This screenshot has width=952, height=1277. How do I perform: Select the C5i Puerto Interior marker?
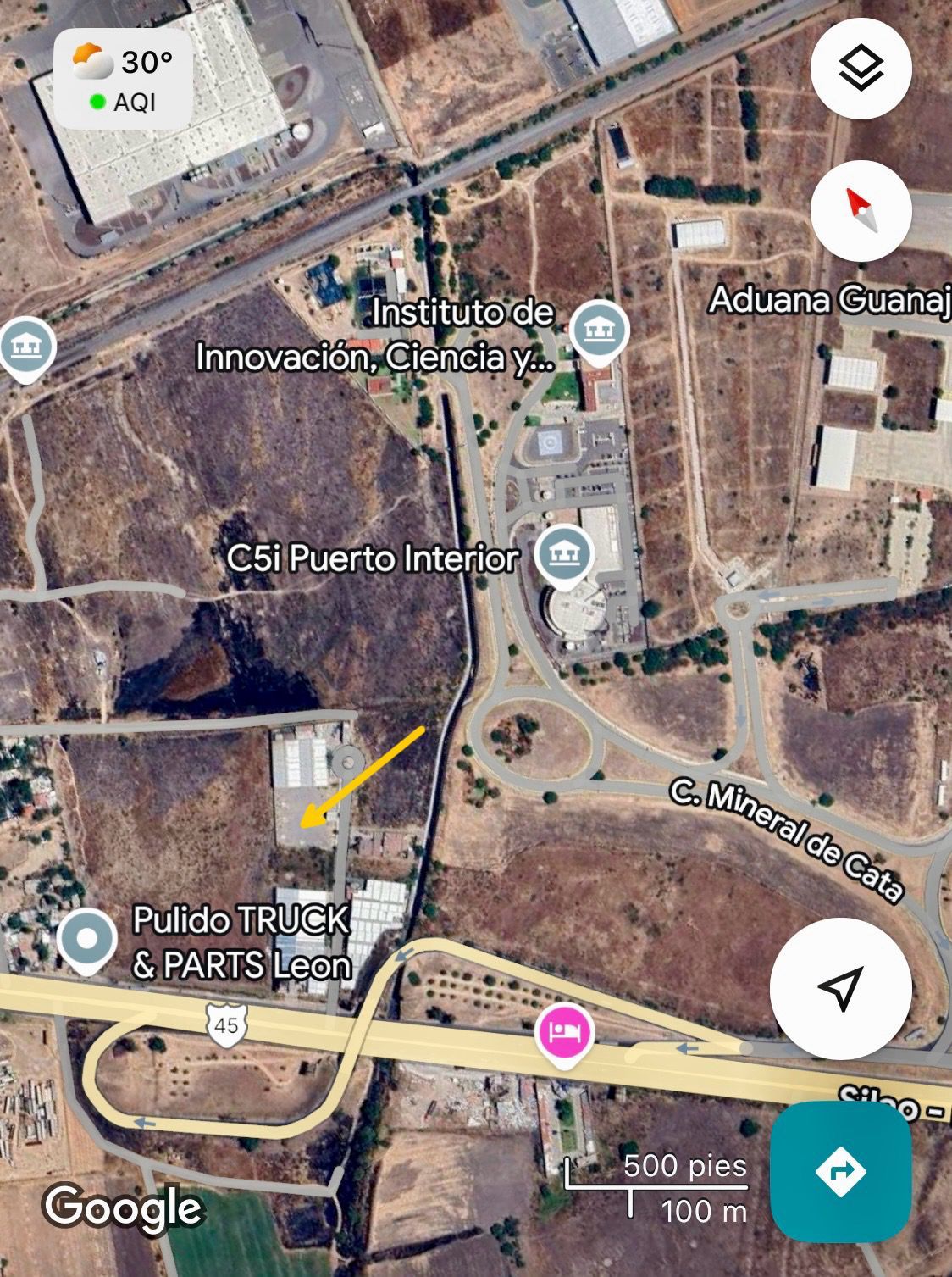tap(567, 554)
